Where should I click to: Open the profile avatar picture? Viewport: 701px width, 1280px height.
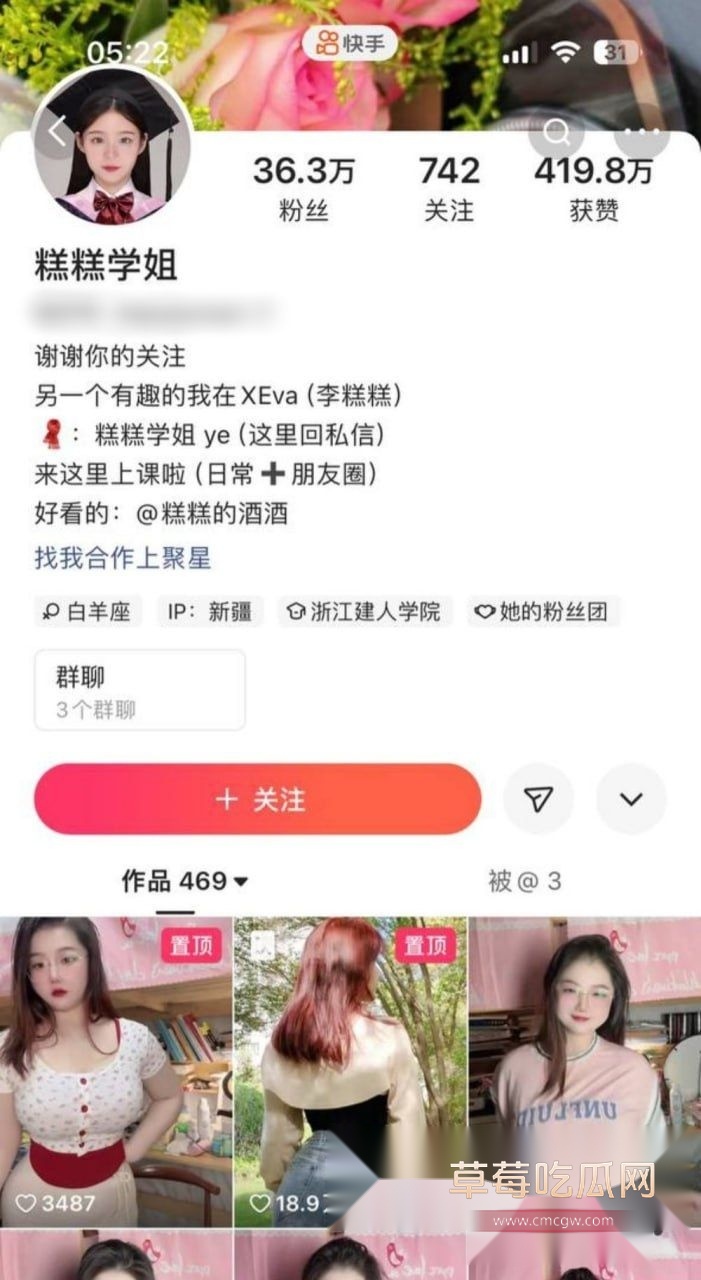click(112, 148)
